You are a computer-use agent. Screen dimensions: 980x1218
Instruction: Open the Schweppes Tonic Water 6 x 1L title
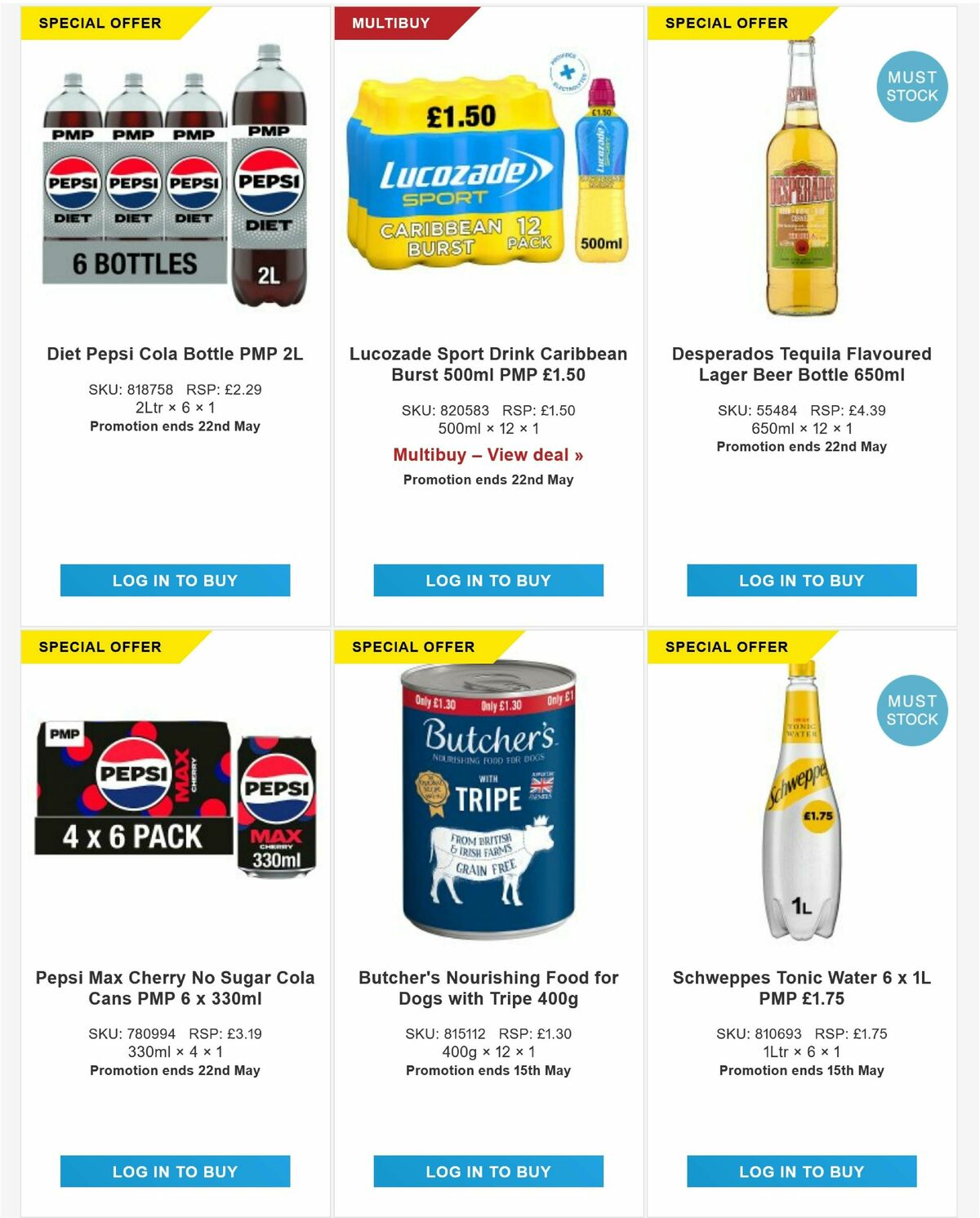[x=801, y=986]
